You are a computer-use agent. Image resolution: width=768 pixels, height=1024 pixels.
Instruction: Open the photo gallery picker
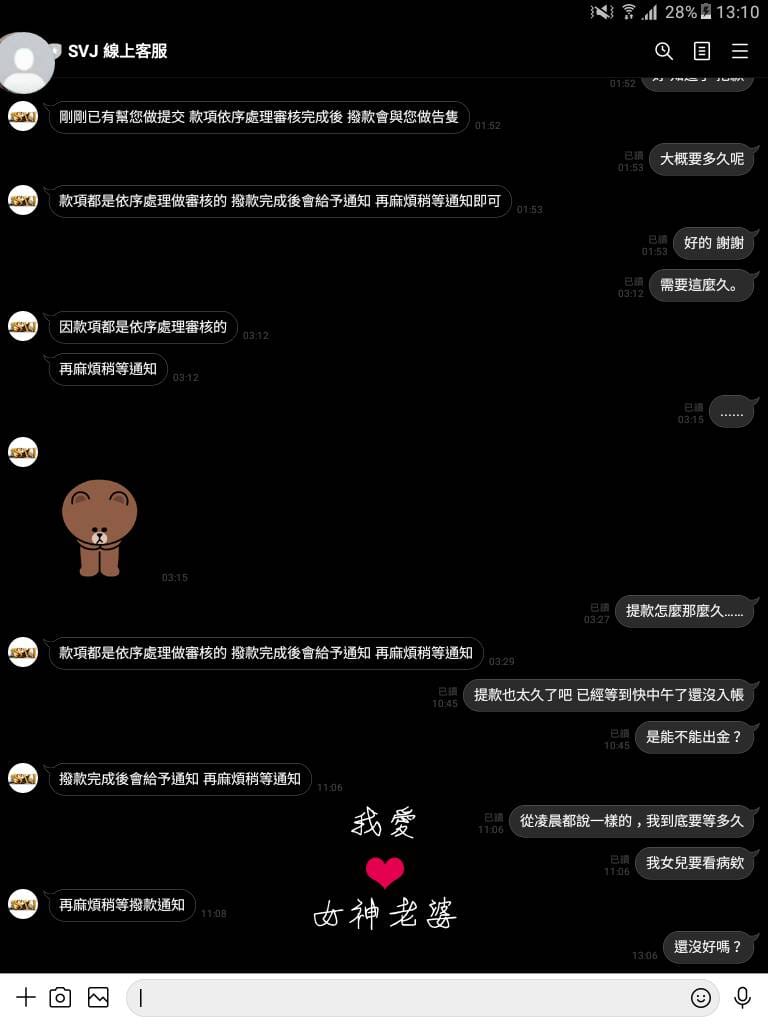tap(98, 997)
